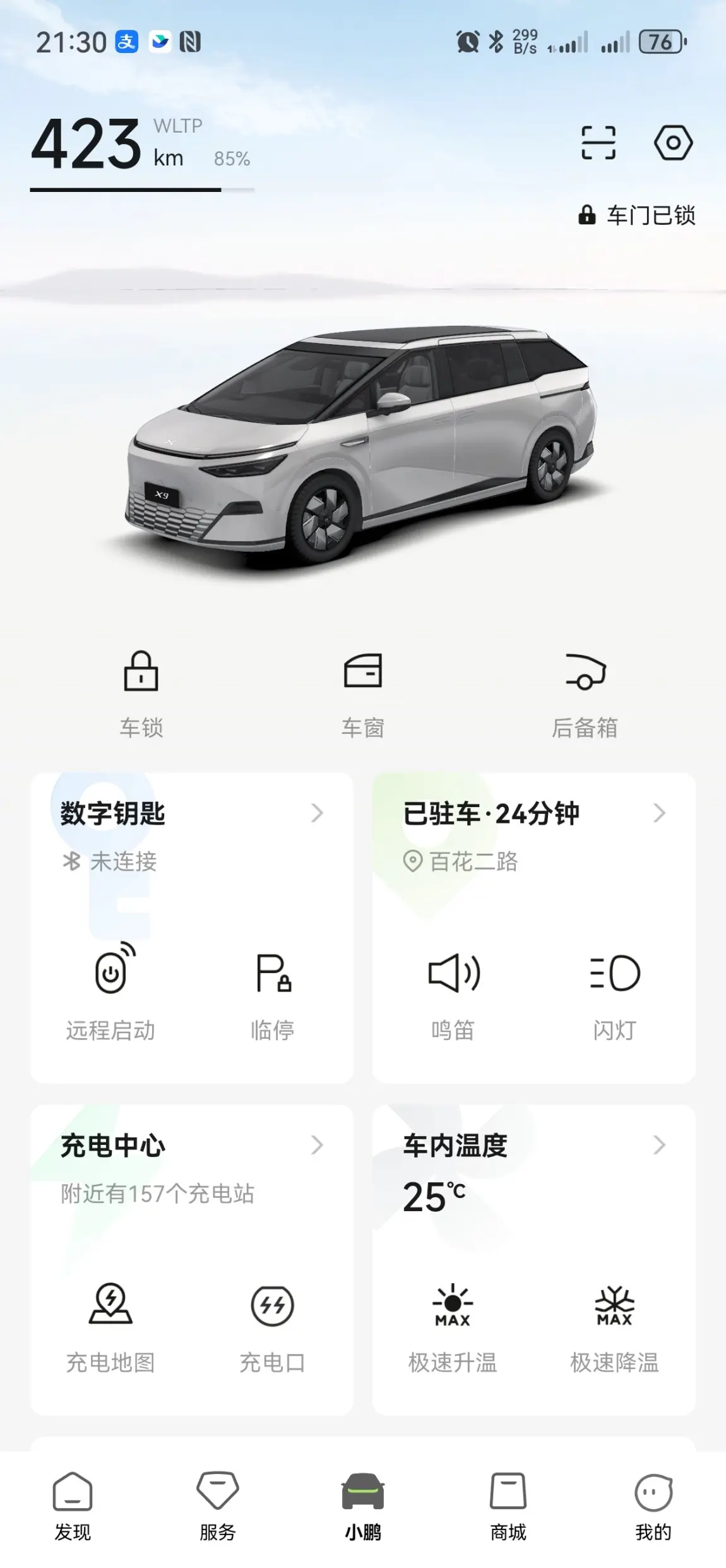Open the hexagon settings icon
The image size is (726, 1568).
673,143
